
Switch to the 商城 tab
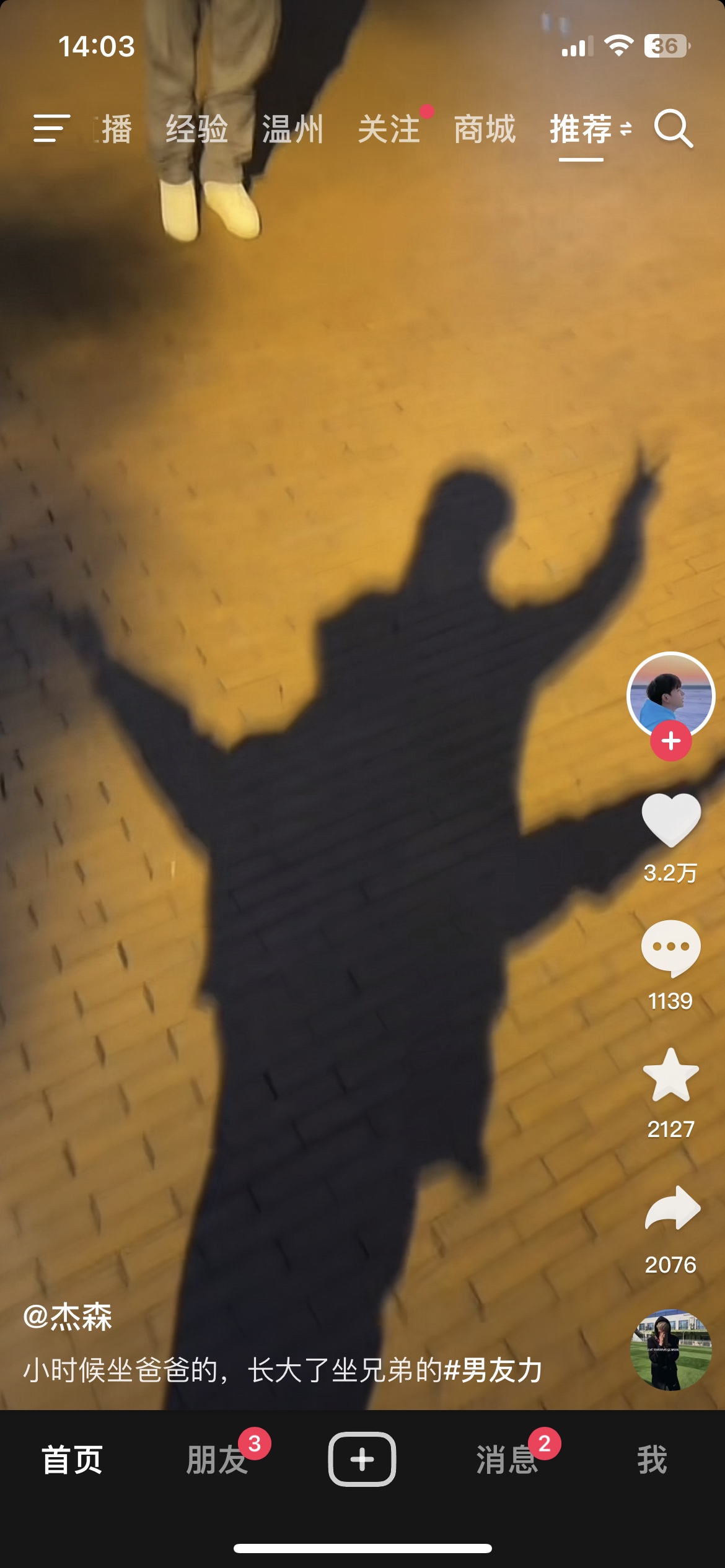pyautogui.click(x=485, y=129)
